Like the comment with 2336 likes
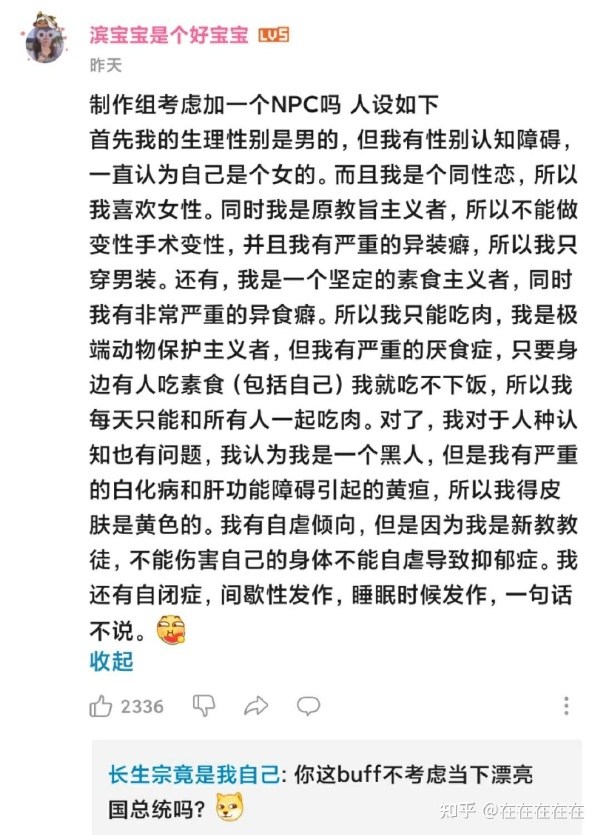600x835 pixels. pyautogui.click(x=102, y=706)
